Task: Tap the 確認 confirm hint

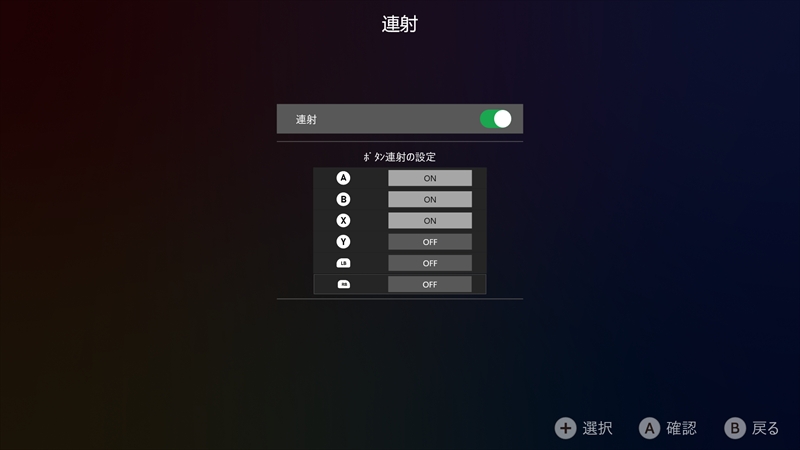Action: (x=667, y=428)
